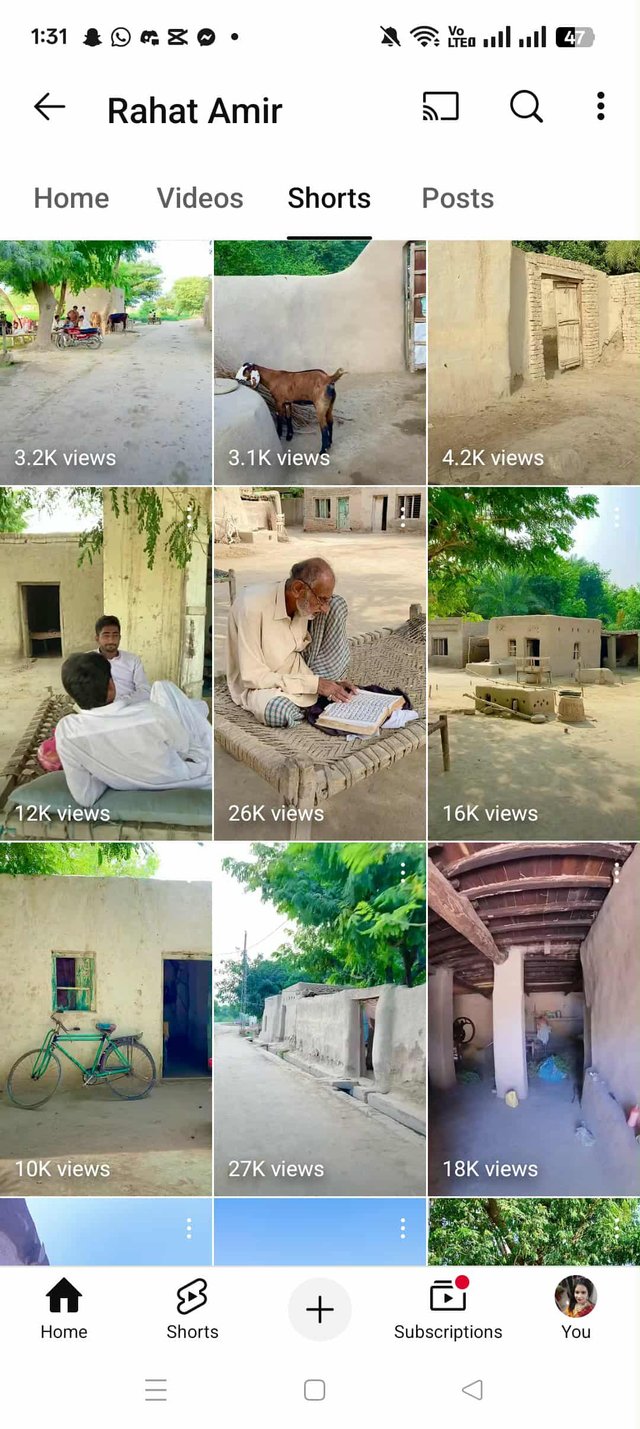
Task: Play the short with 18K views
Action: tap(534, 1018)
